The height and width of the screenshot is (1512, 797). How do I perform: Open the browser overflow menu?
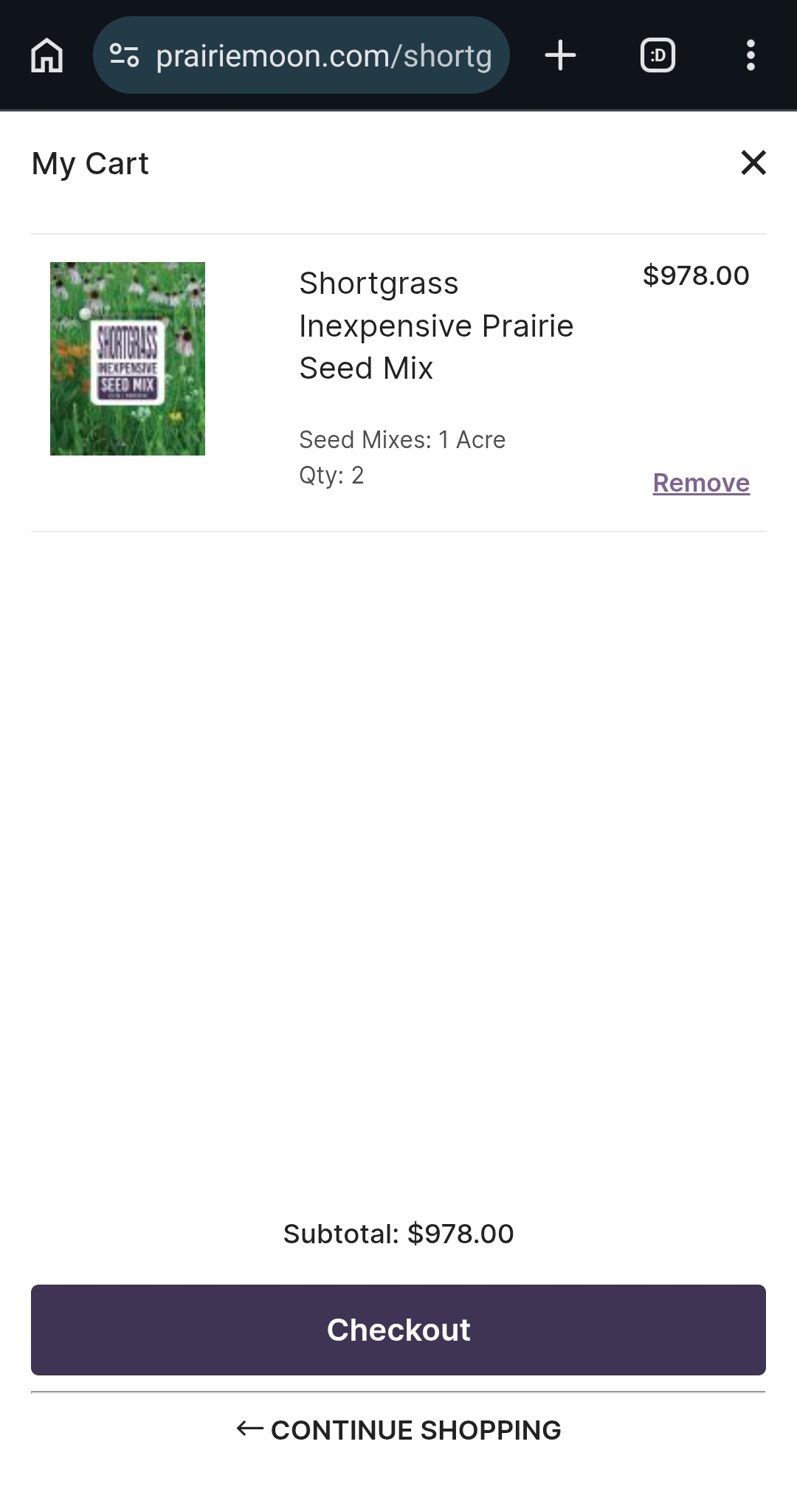click(x=751, y=55)
